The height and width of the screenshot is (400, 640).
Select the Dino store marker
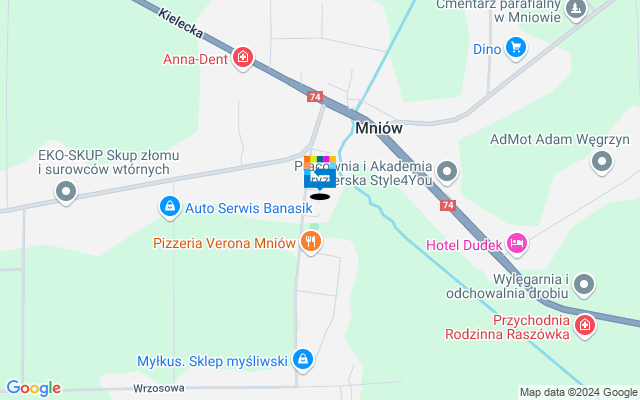pos(515,47)
